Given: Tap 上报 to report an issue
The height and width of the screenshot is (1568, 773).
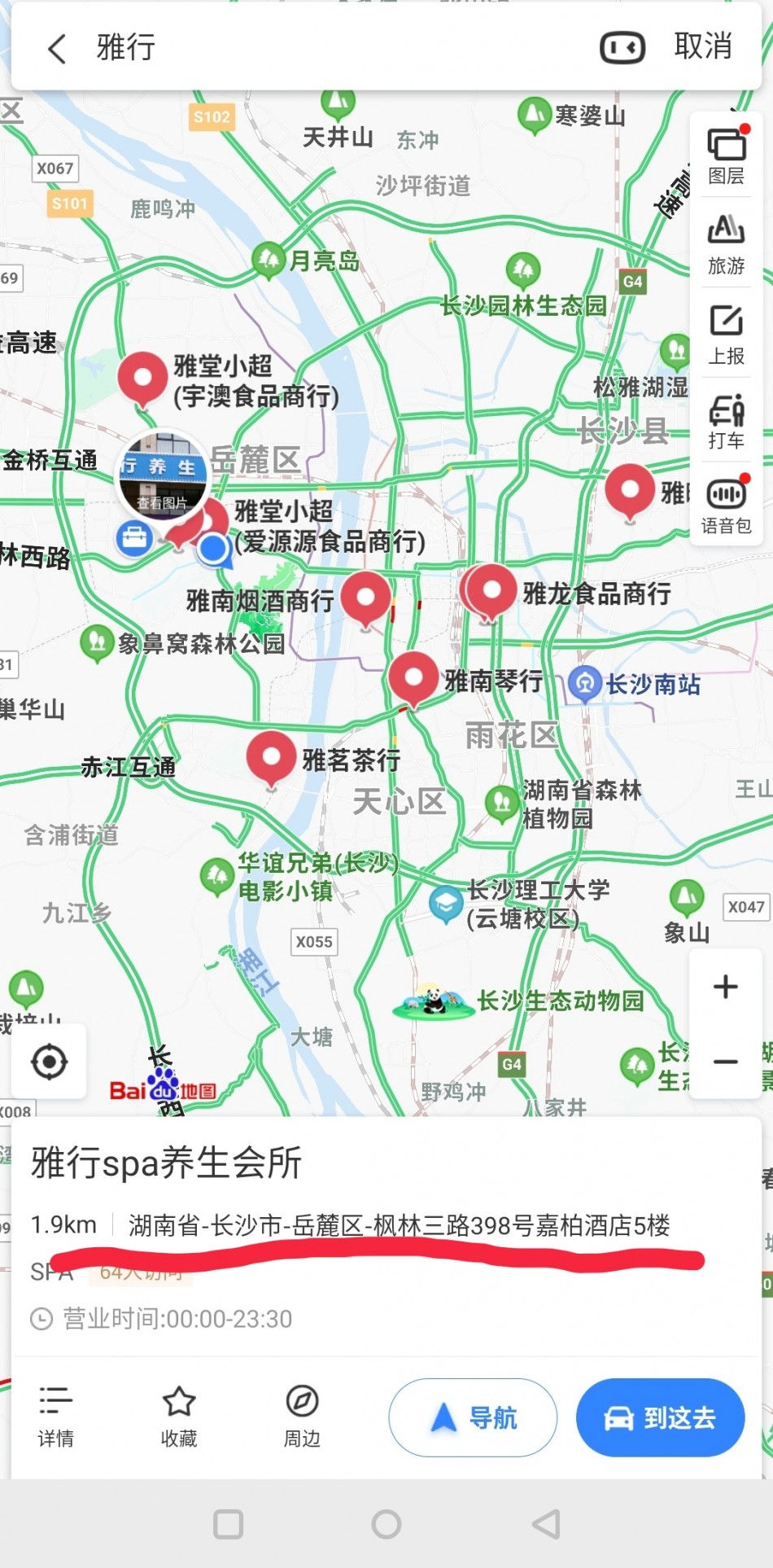Looking at the screenshot, I should pos(726,335).
